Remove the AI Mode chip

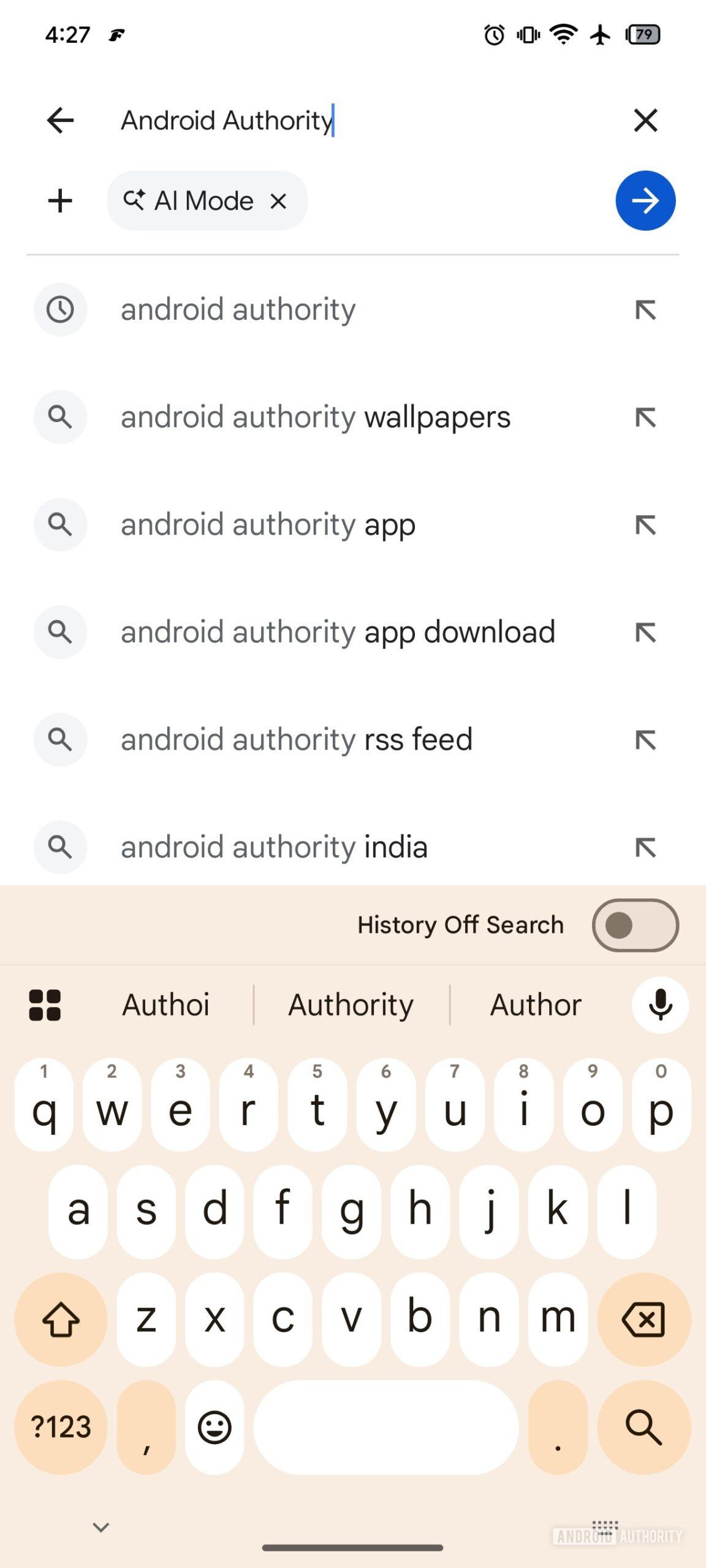(x=278, y=201)
